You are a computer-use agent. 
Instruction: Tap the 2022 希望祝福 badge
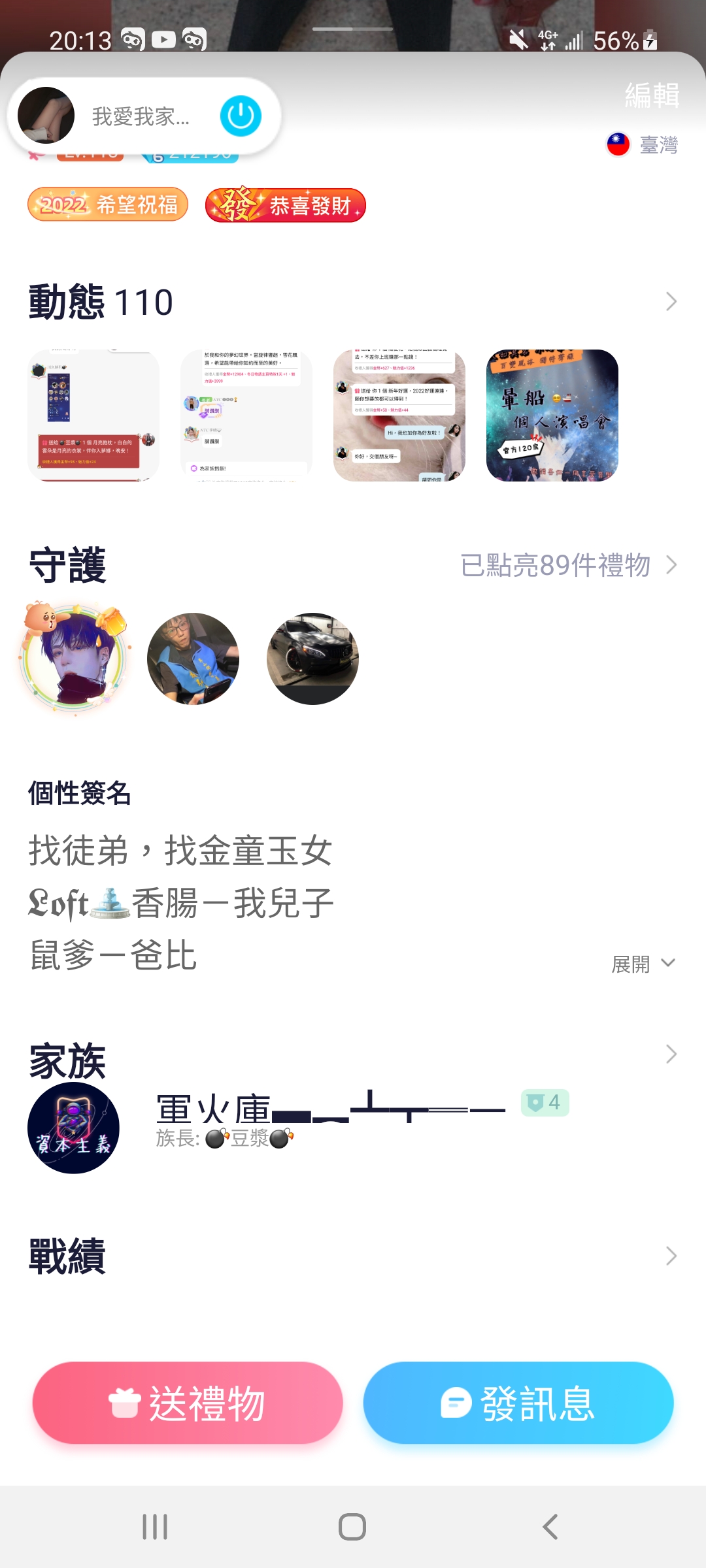click(108, 205)
